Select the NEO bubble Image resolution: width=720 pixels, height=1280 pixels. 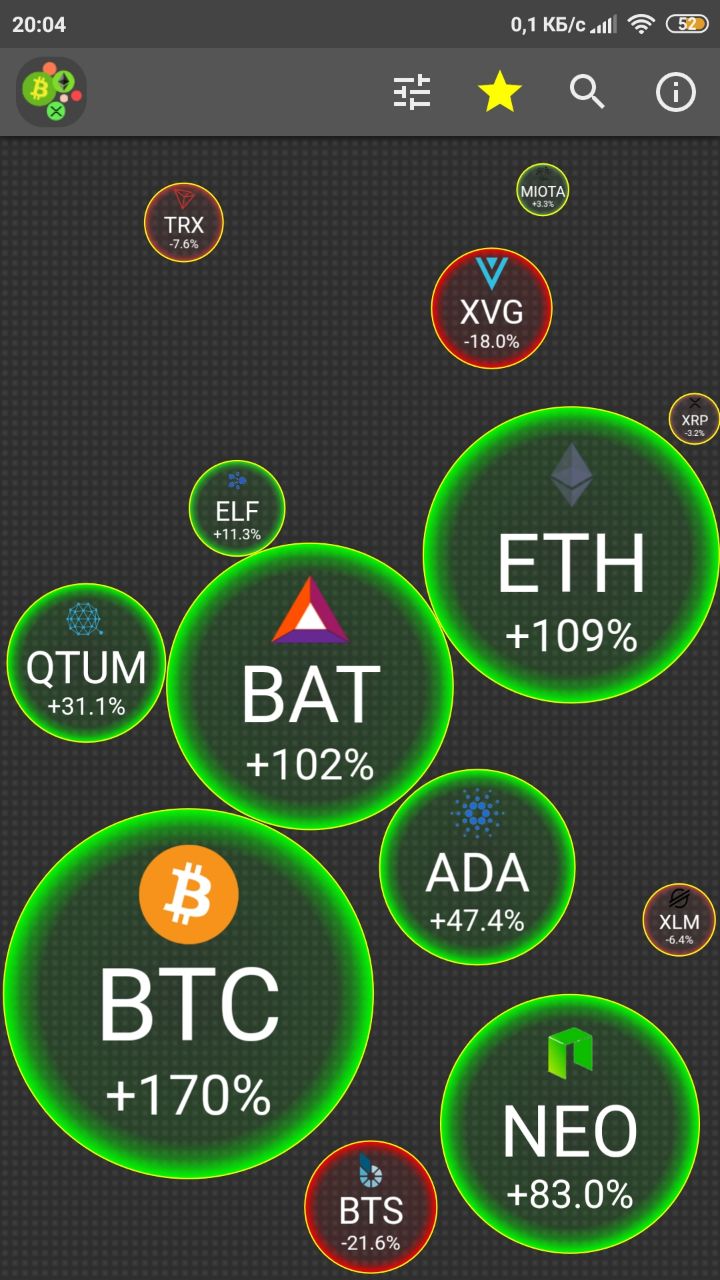tap(570, 1123)
